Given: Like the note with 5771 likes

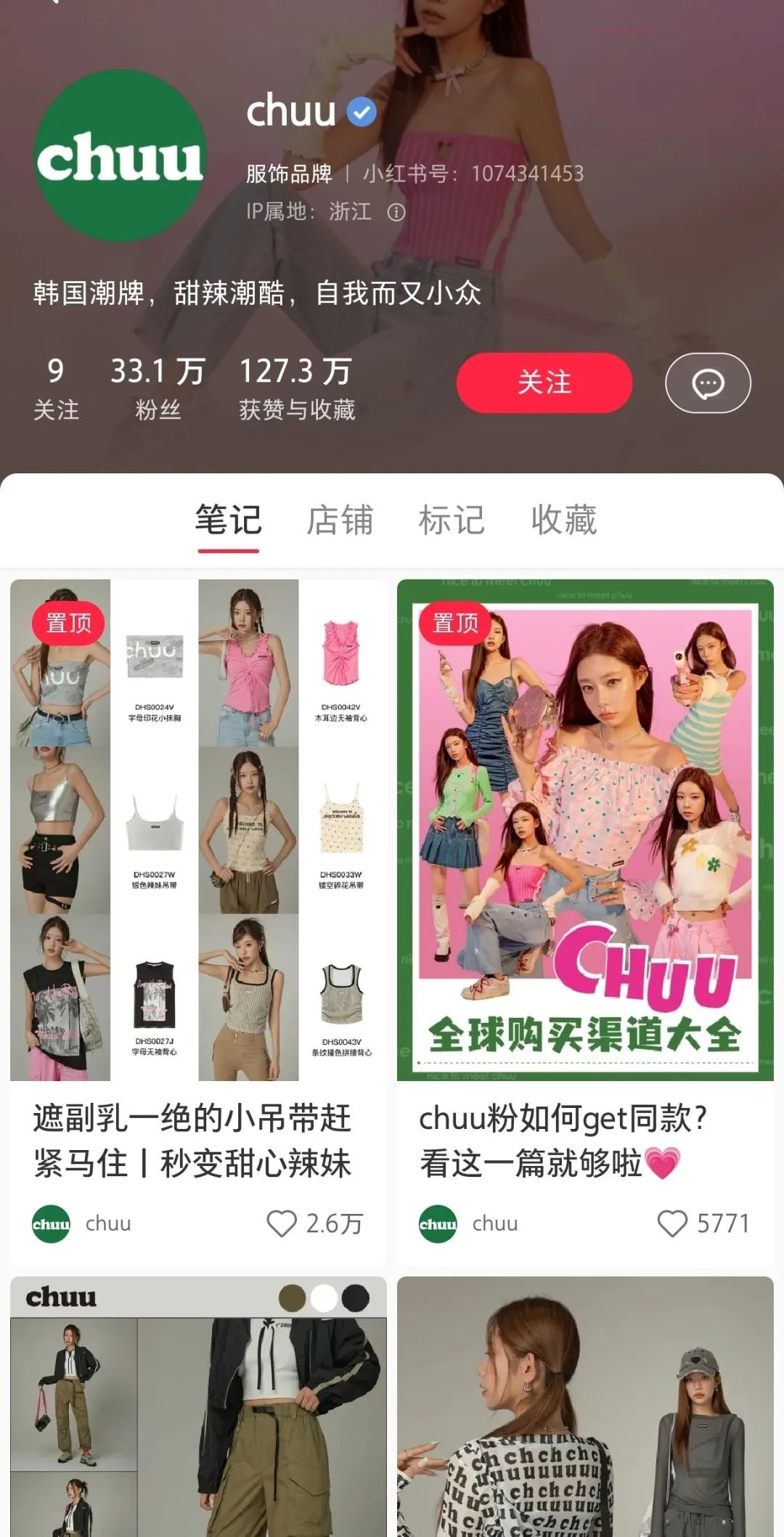Looking at the screenshot, I should pos(672,1223).
